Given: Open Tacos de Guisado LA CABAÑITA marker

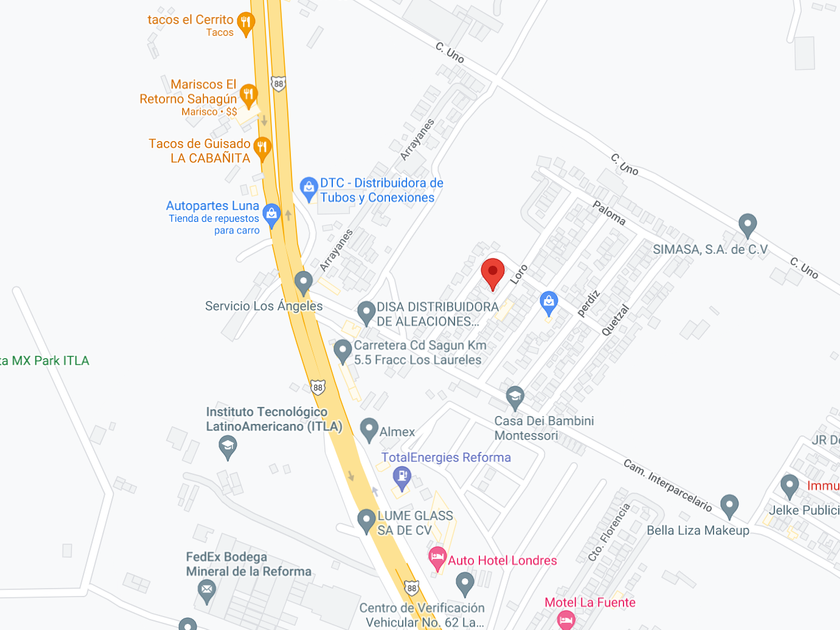Looking at the screenshot, I should [262, 149].
